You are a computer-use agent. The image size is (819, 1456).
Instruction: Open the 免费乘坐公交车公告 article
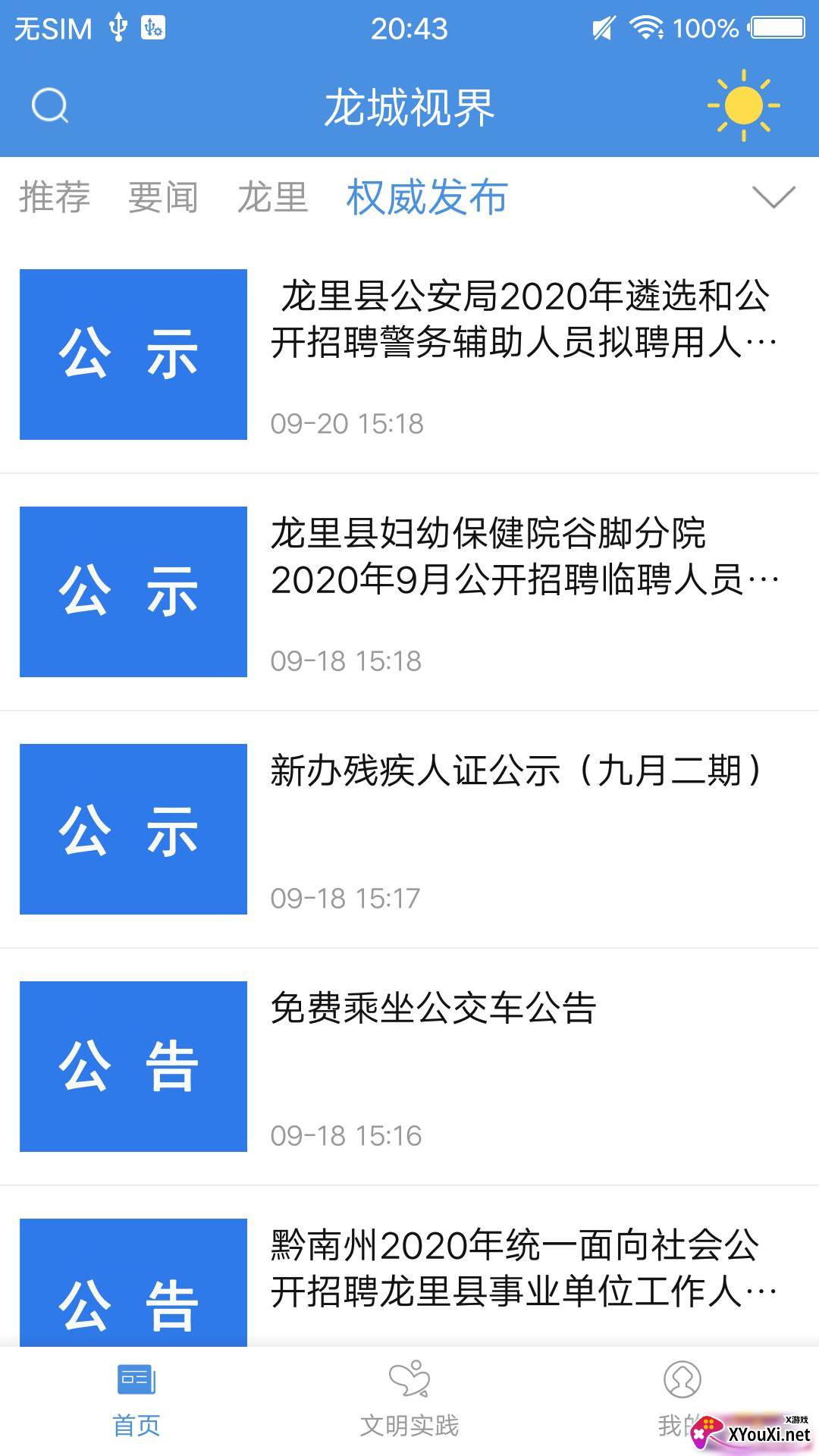409,1066
